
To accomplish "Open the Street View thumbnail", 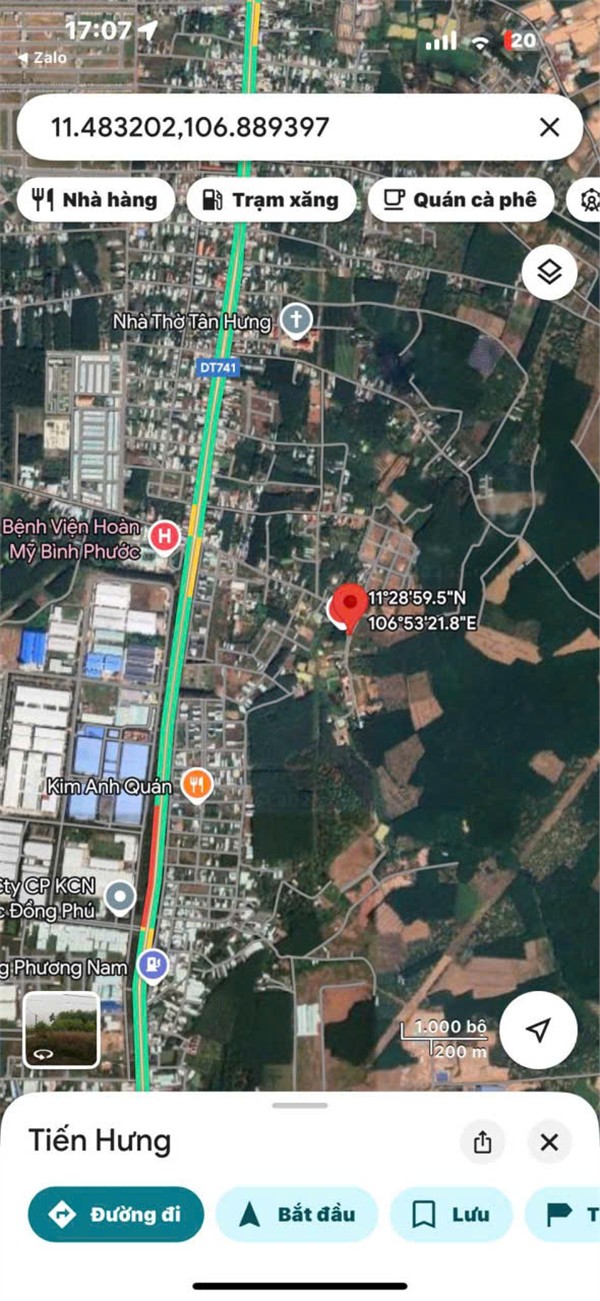I will click(x=62, y=1029).
